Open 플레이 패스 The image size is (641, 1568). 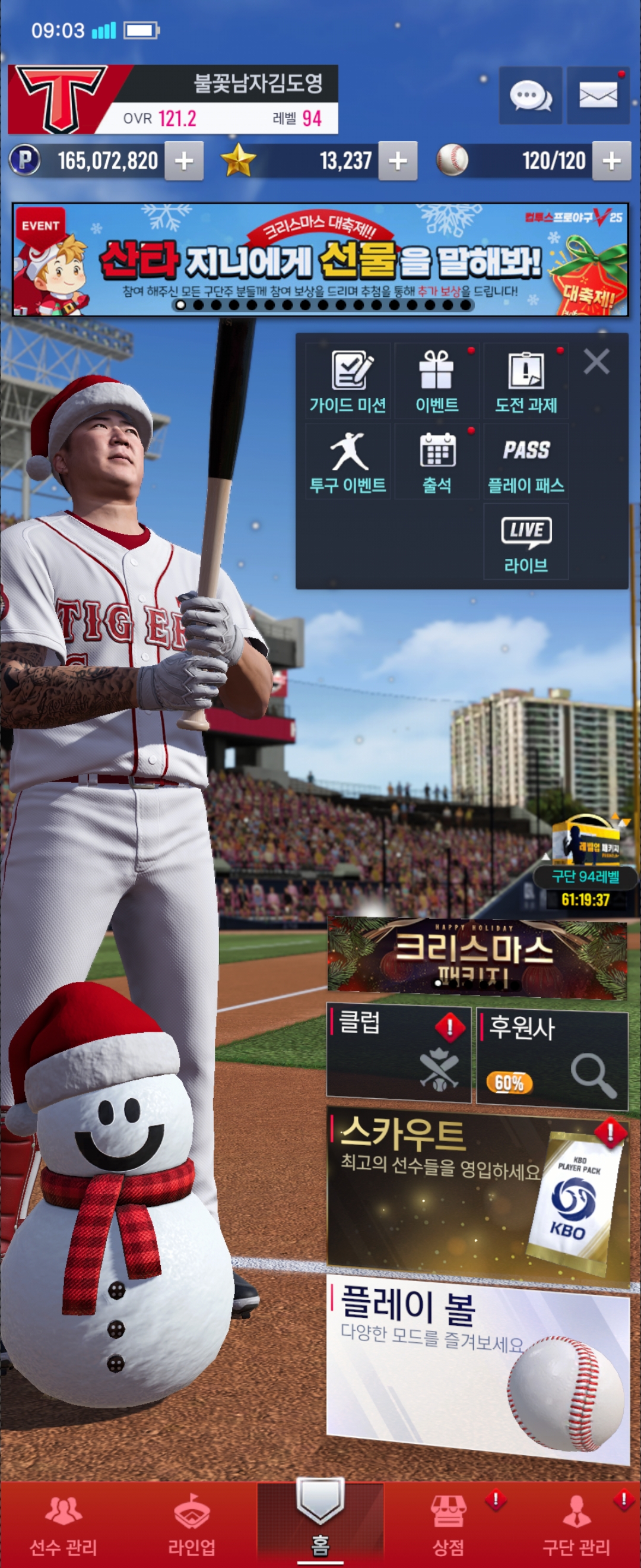(x=525, y=461)
